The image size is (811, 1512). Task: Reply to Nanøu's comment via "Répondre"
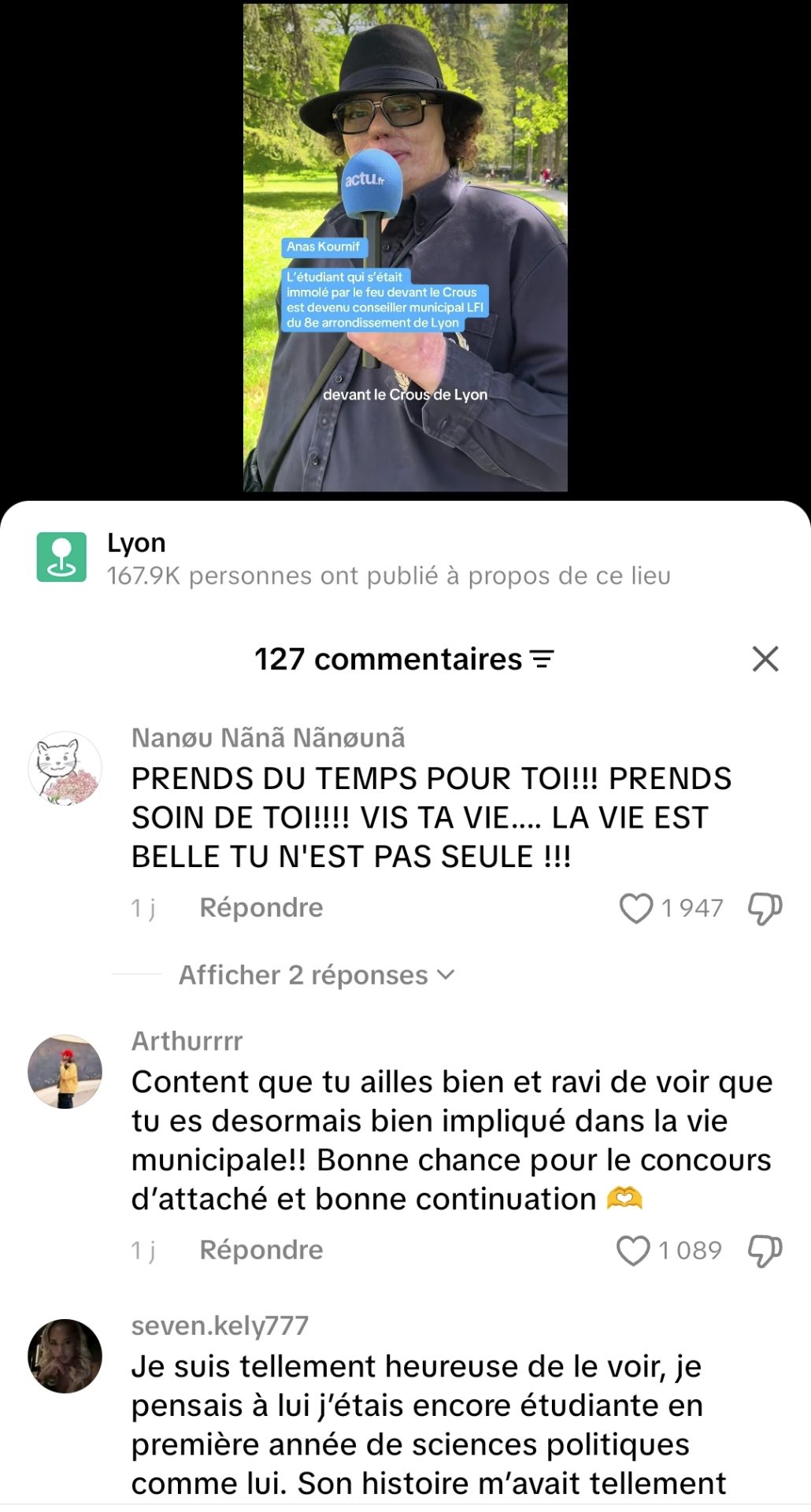tap(261, 907)
